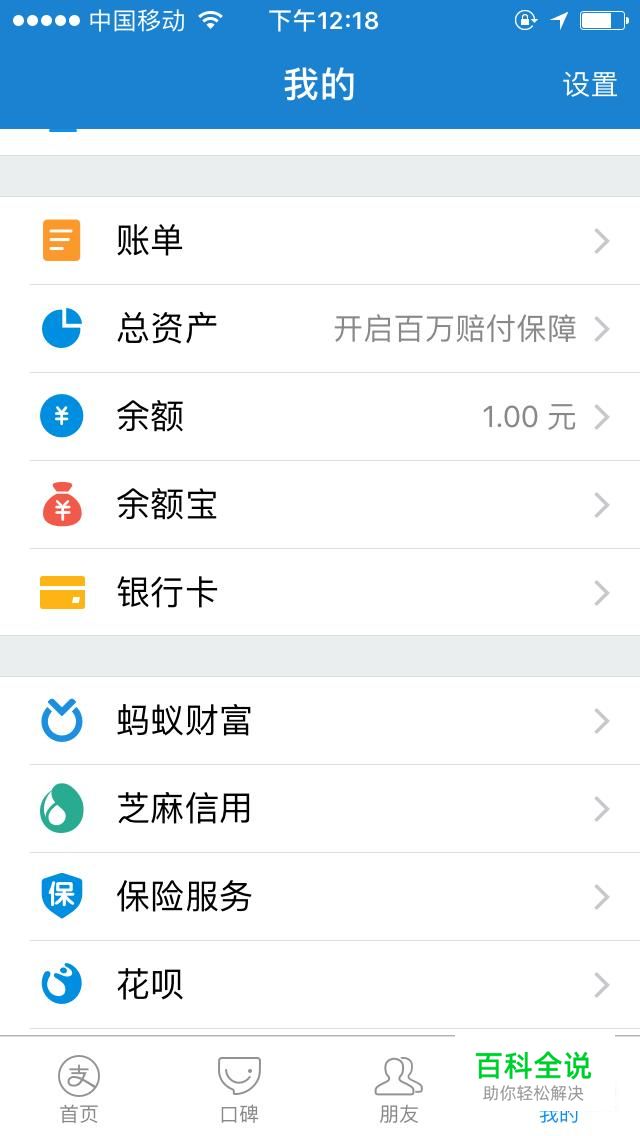The image size is (640, 1136).
Task: Open 保险服务 insurance row
Action: click(x=320, y=896)
